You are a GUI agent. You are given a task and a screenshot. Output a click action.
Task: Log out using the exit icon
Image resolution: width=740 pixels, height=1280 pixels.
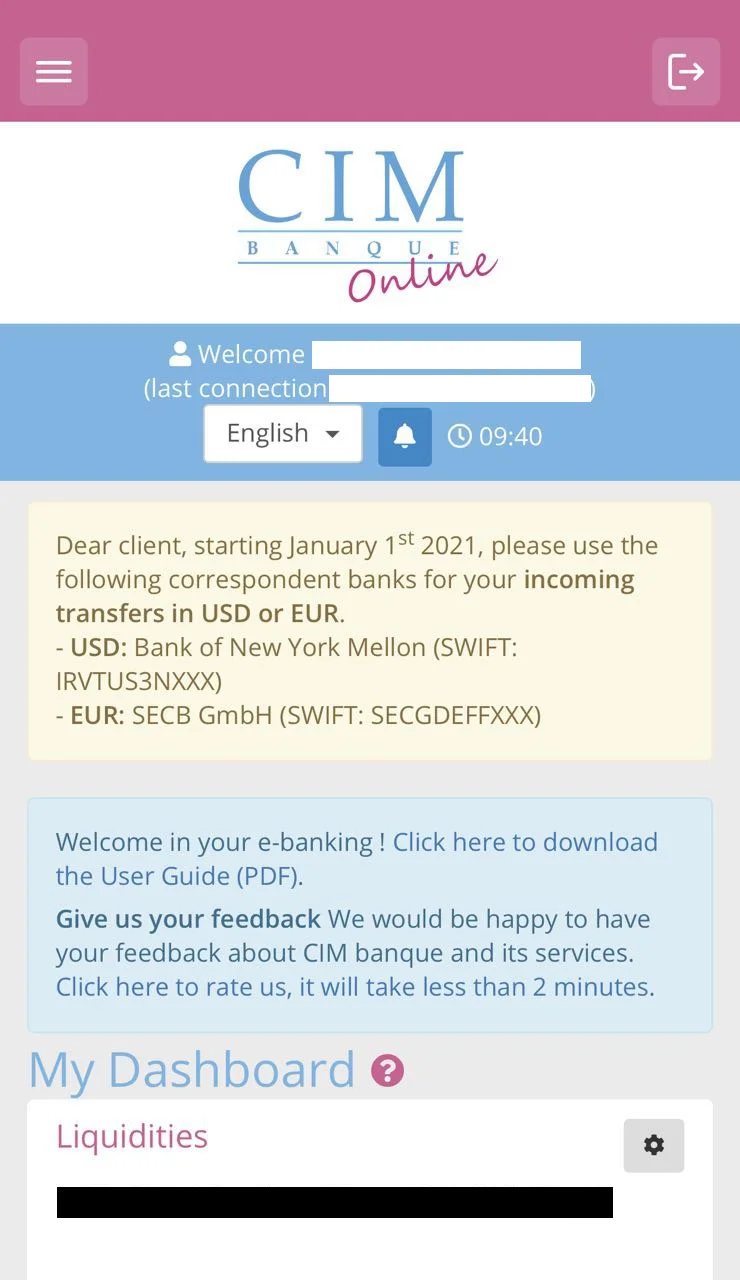[686, 71]
